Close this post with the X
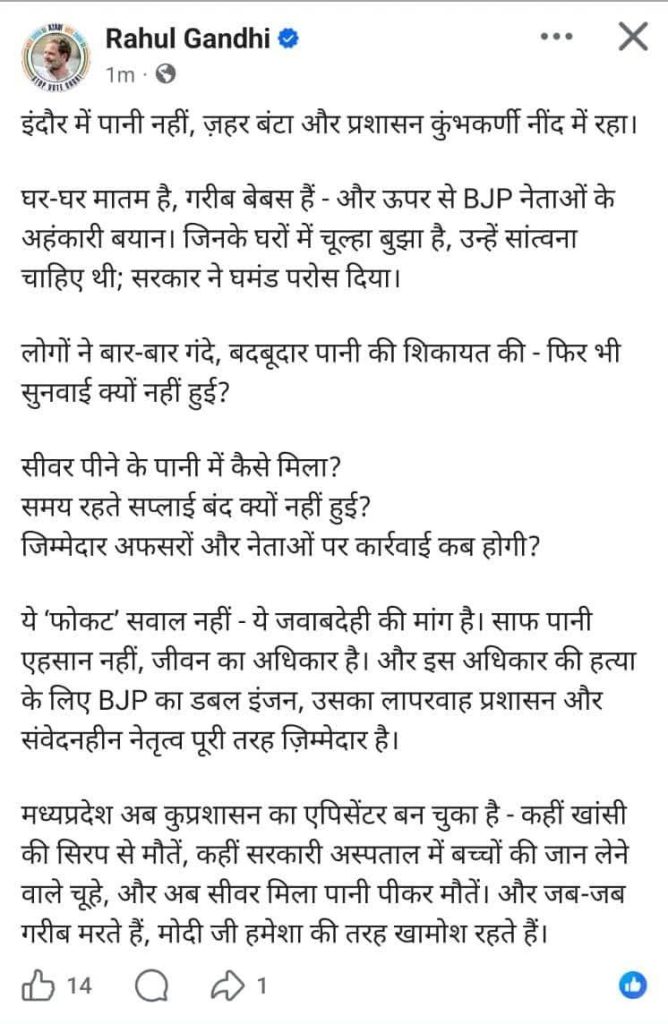 pos(633,38)
